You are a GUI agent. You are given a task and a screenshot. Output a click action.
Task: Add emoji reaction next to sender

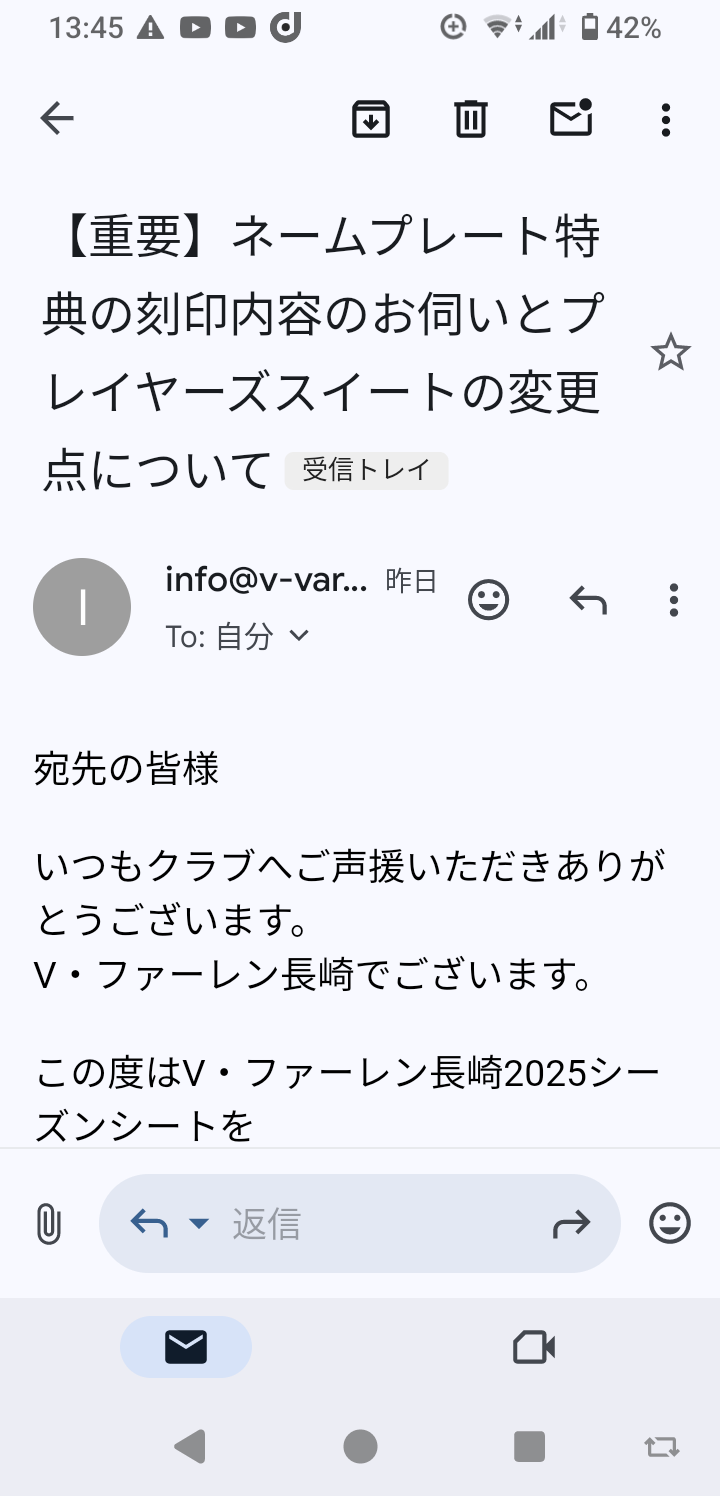coord(489,600)
